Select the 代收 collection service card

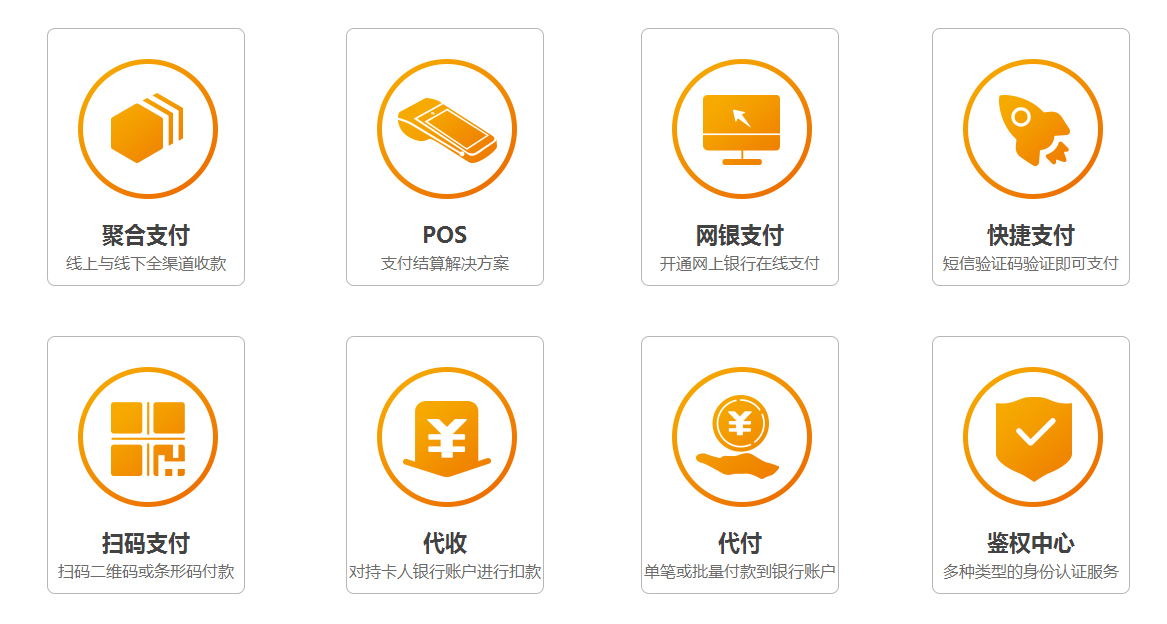(x=445, y=465)
